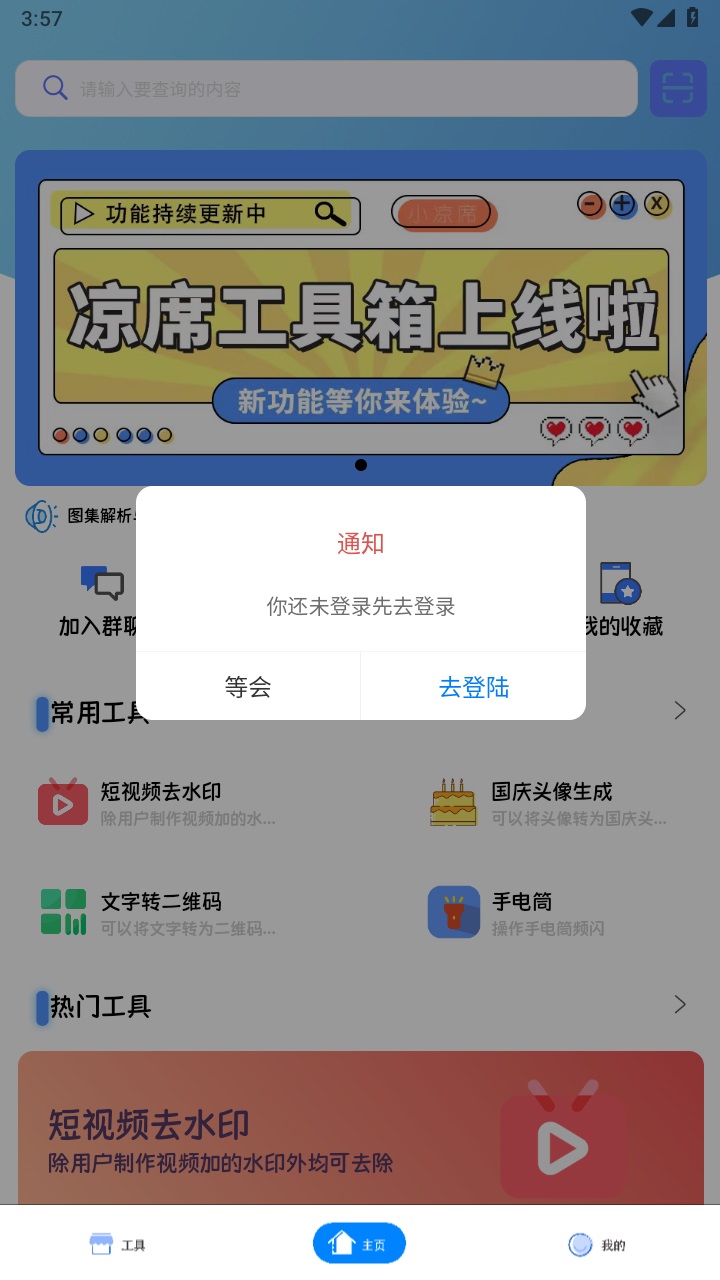Expand the 热门工具 hot tools section
The height and width of the screenshot is (1280, 720).
click(680, 1006)
